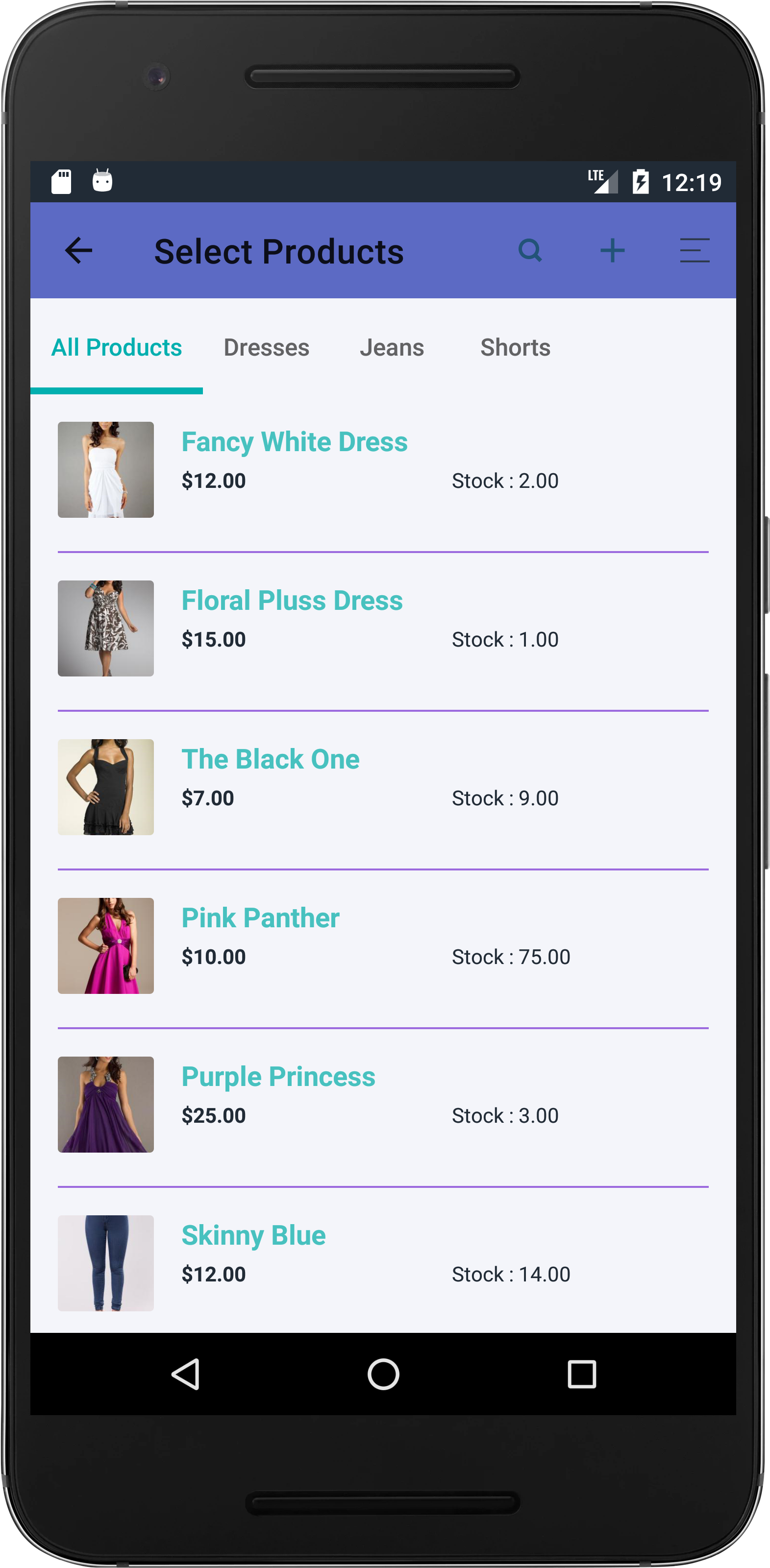Pick the Pink Panther product

[x=383, y=946]
